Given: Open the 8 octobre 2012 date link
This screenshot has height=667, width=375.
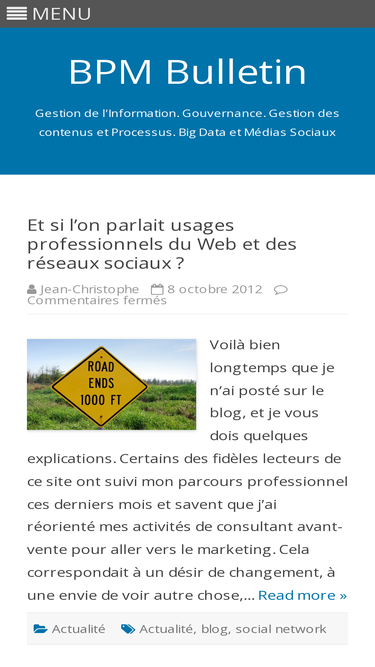Looking at the screenshot, I should [x=215, y=289].
